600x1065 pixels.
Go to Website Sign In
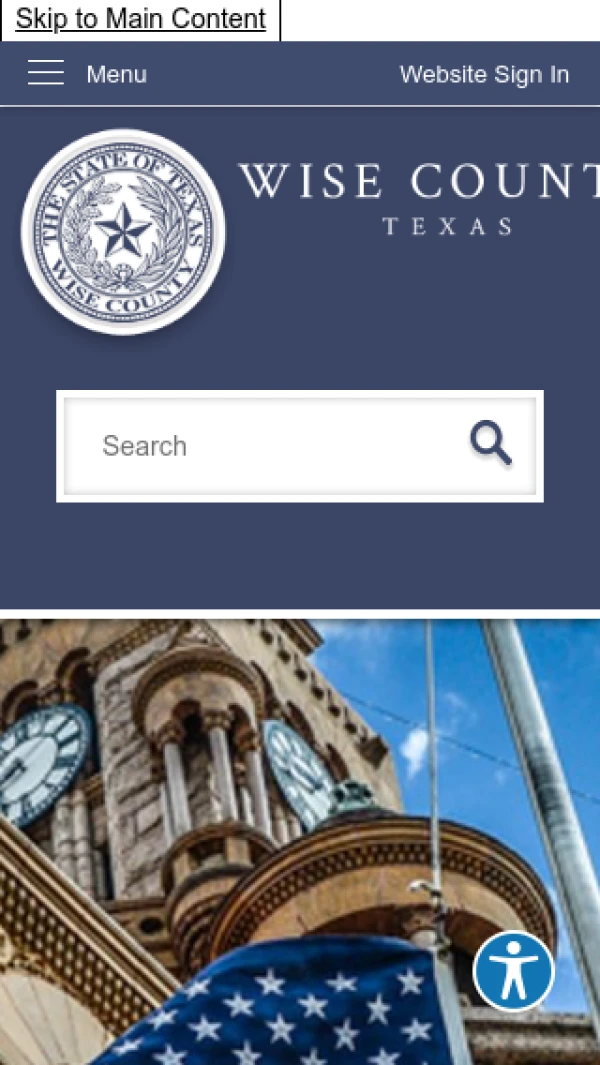coord(484,74)
